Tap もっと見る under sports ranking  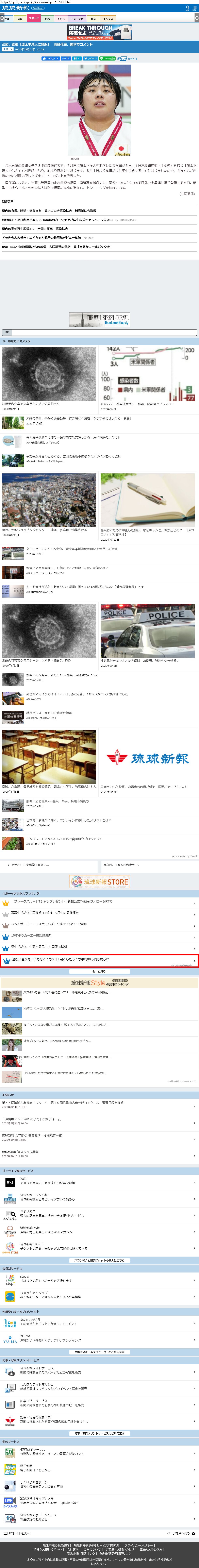[x=99, y=971]
